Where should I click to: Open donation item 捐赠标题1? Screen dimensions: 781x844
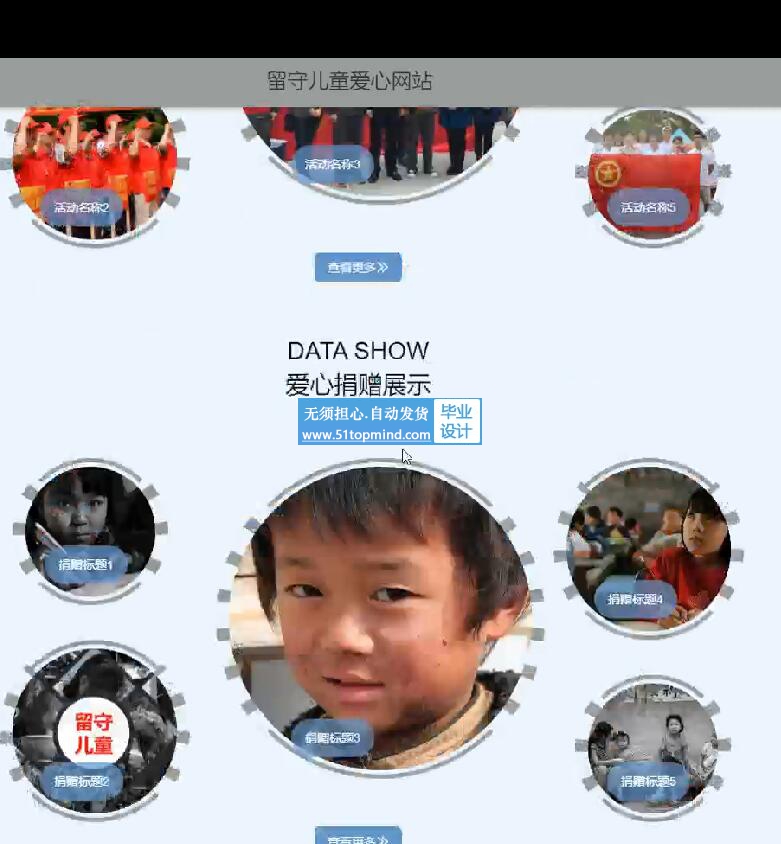tap(86, 564)
